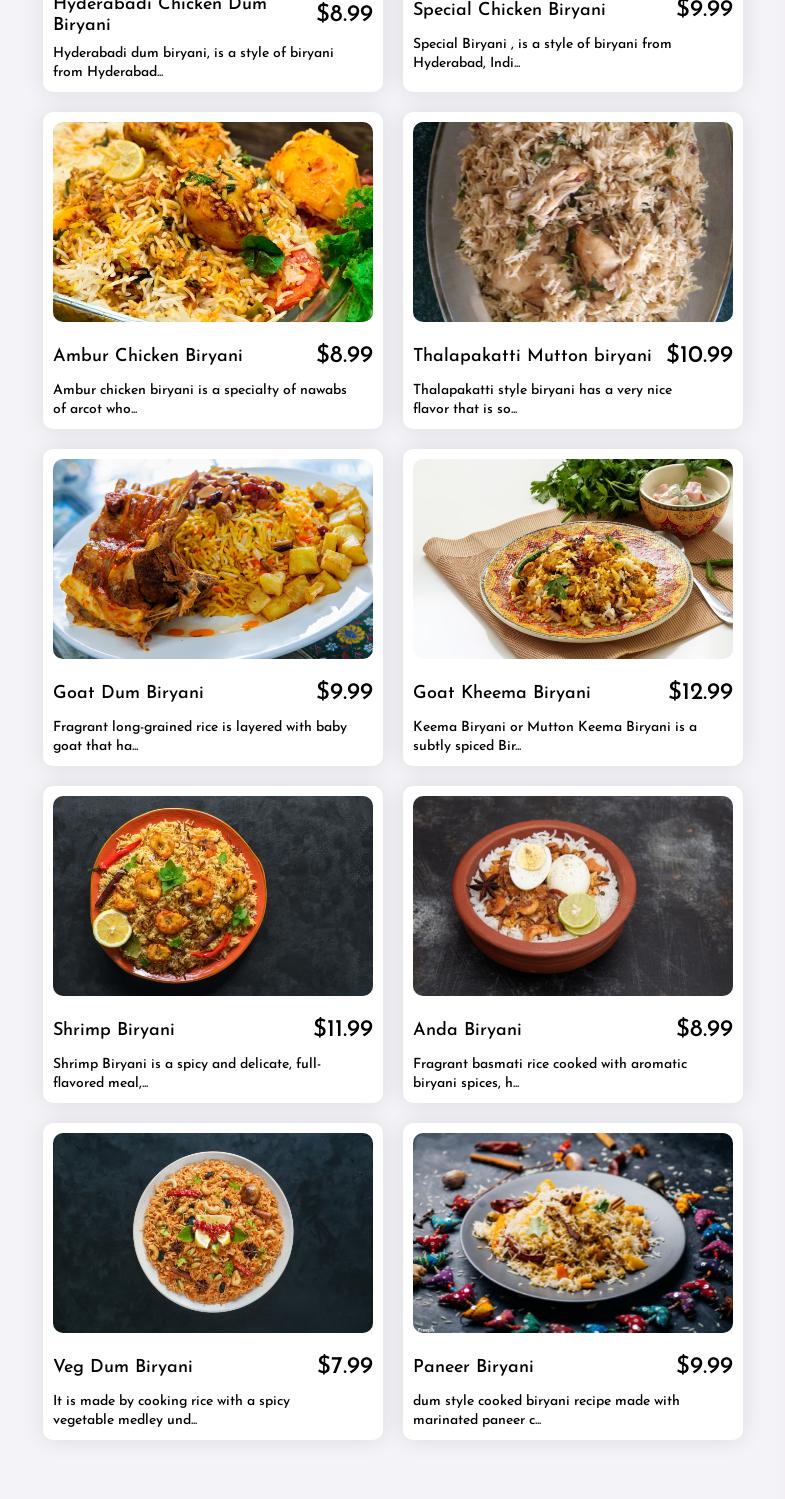Open the Special Chicken Biryani card
The width and height of the screenshot is (785, 1499).
point(573,45)
